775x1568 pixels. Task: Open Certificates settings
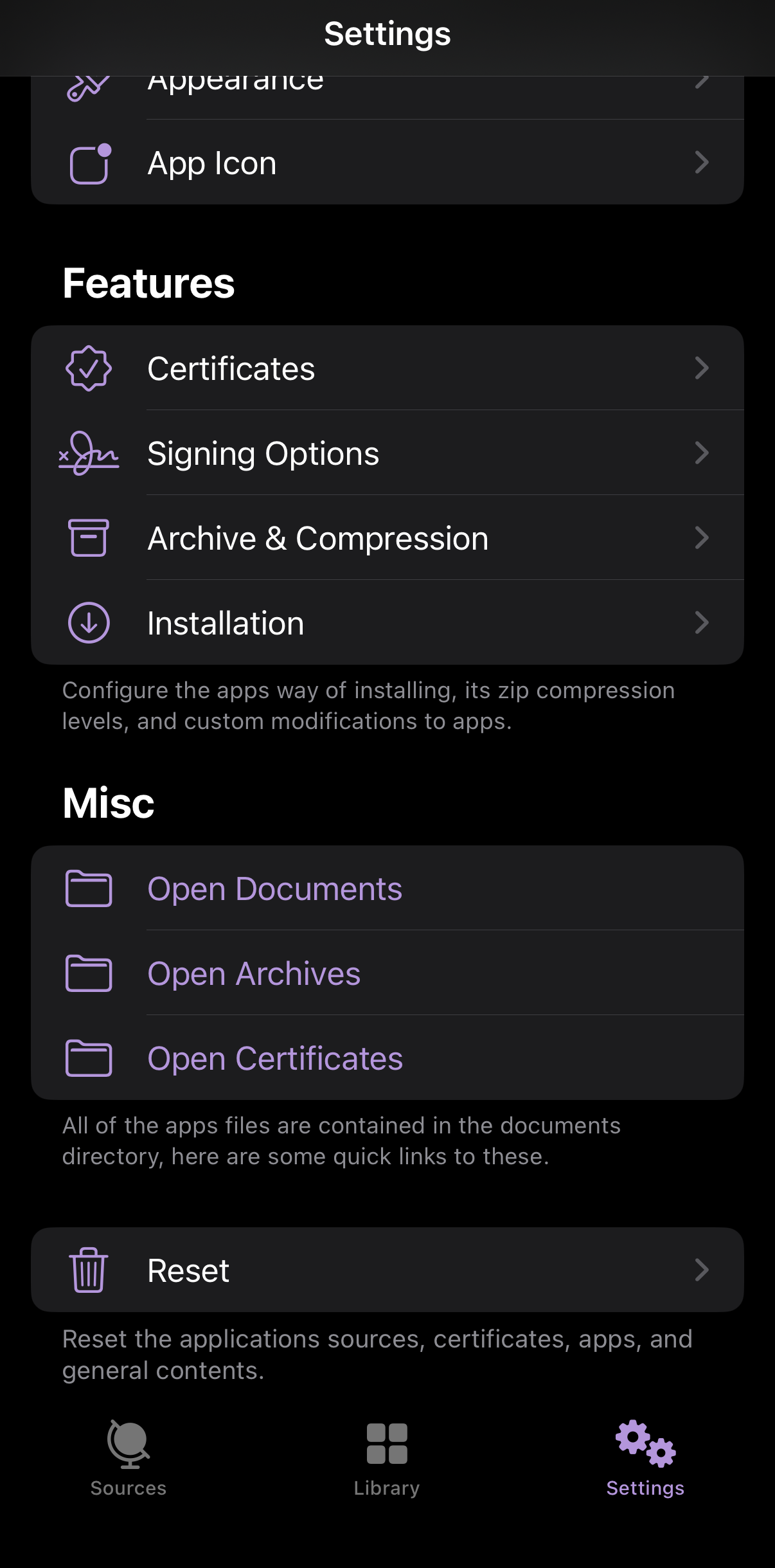click(387, 368)
